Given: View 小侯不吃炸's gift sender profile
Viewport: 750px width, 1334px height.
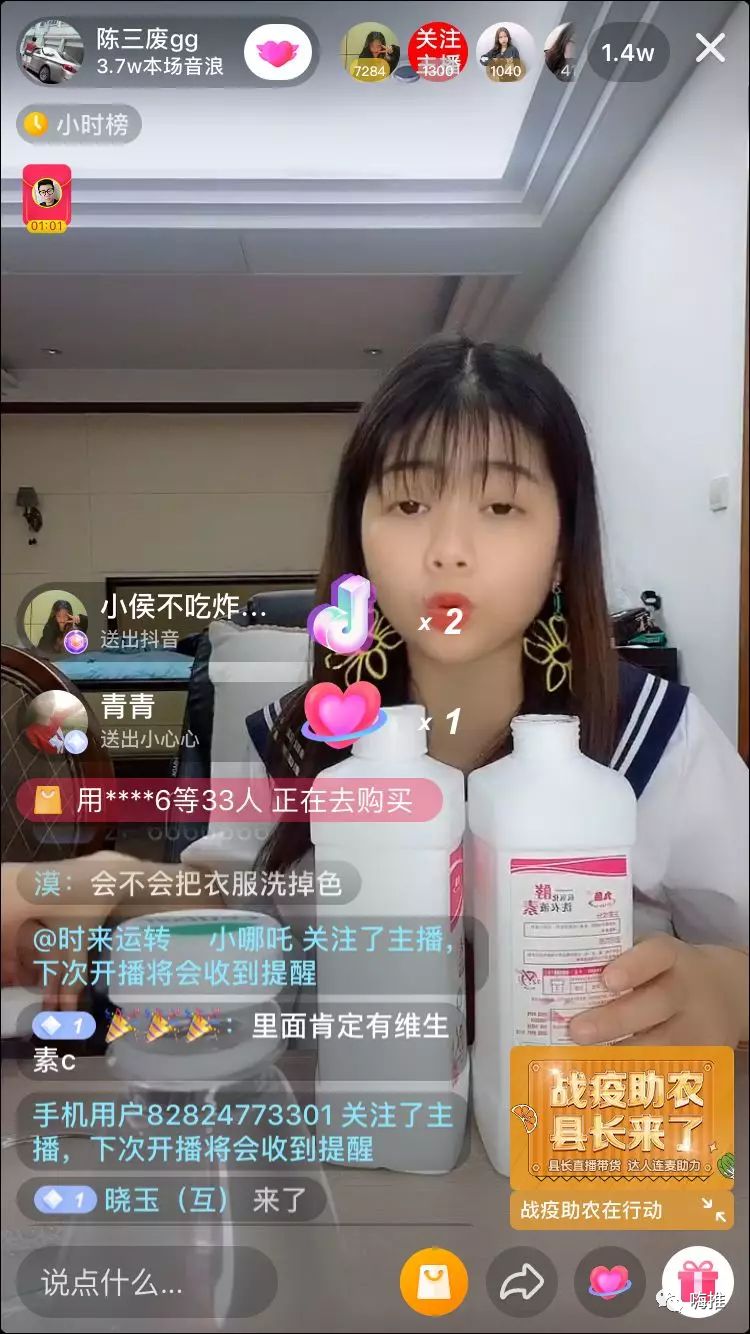Looking at the screenshot, I should 56,620.
